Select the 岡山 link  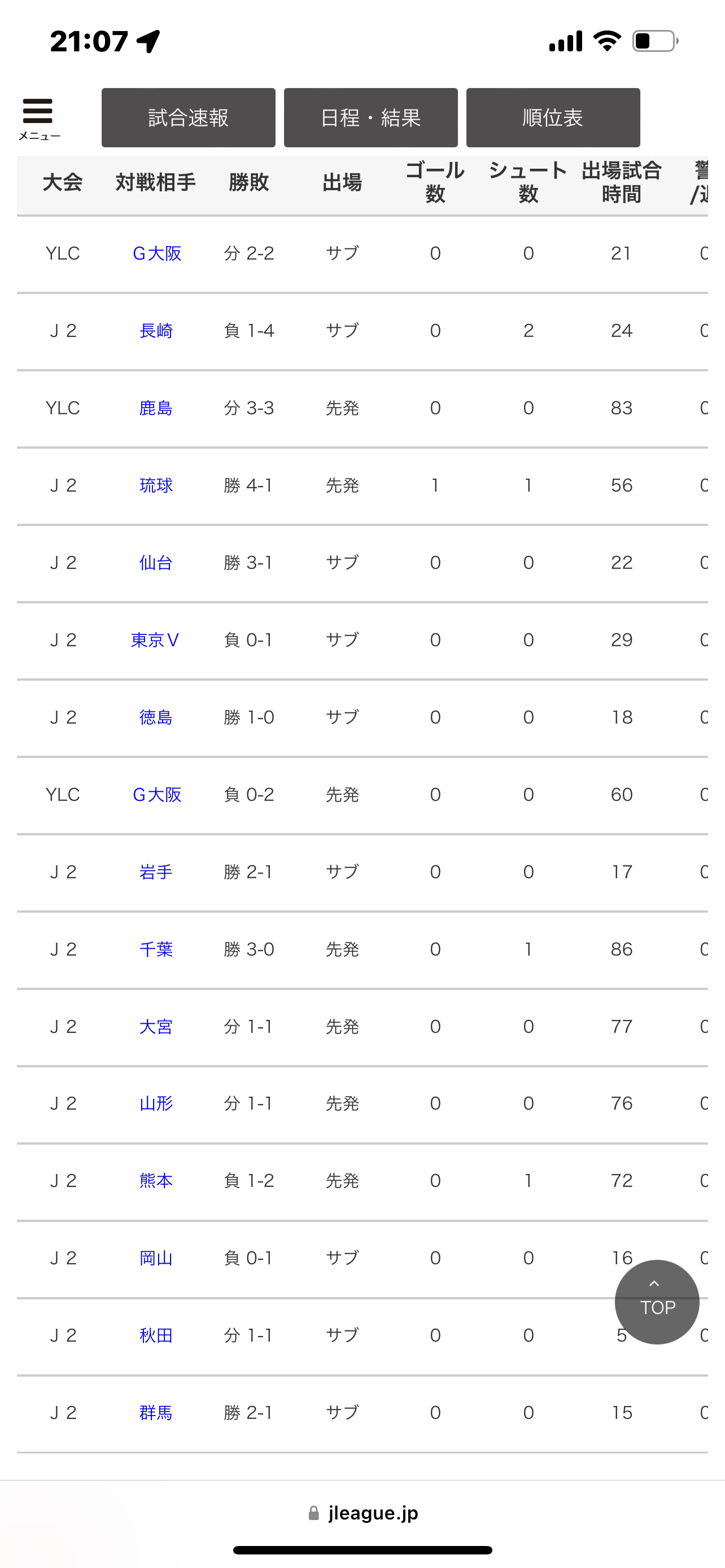tap(156, 1258)
